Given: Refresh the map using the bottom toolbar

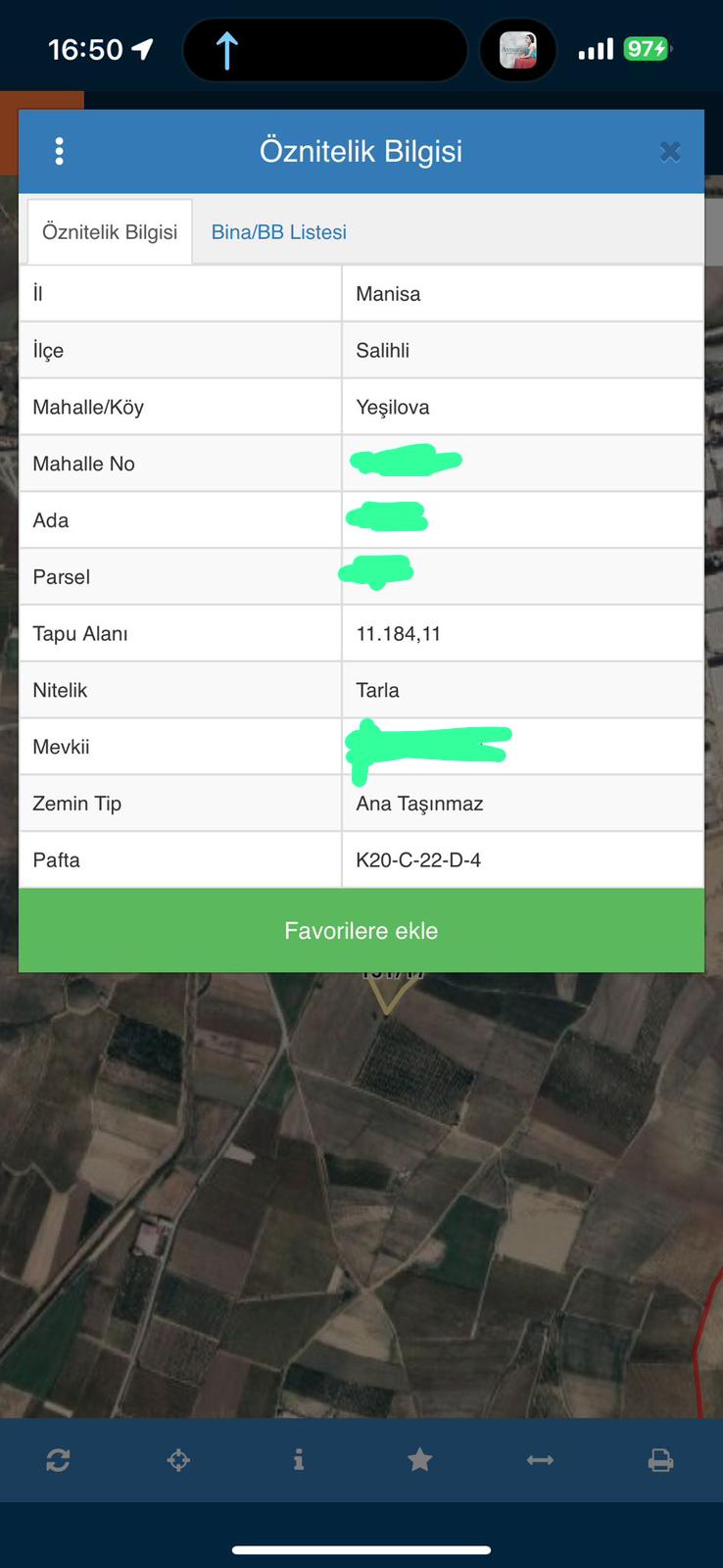Looking at the screenshot, I should [58, 1460].
